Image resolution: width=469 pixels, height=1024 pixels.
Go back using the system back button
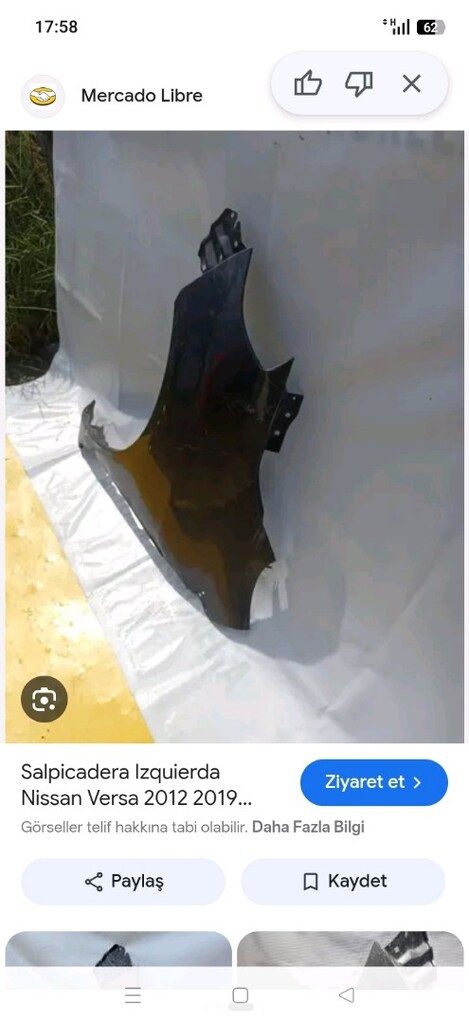pos(347,995)
